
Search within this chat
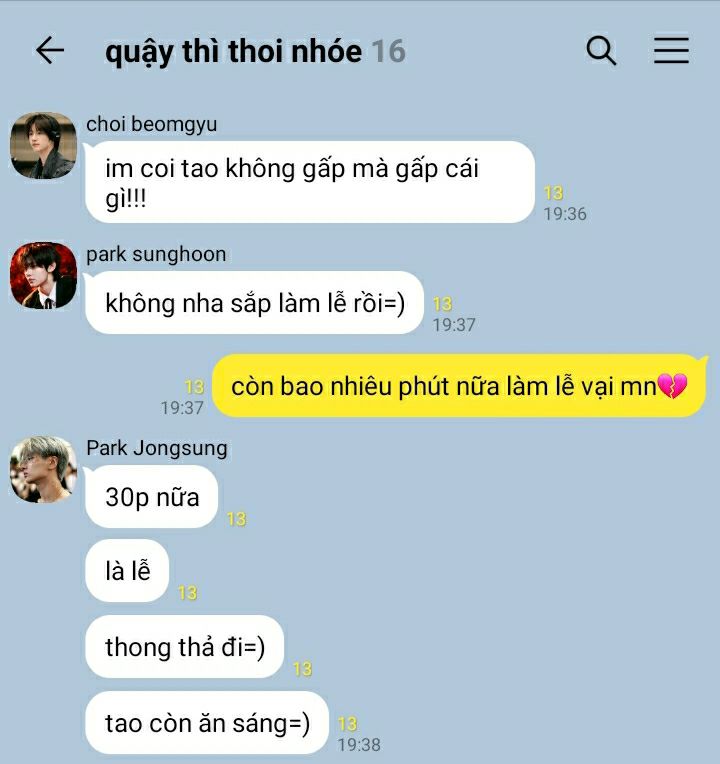click(601, 51)
